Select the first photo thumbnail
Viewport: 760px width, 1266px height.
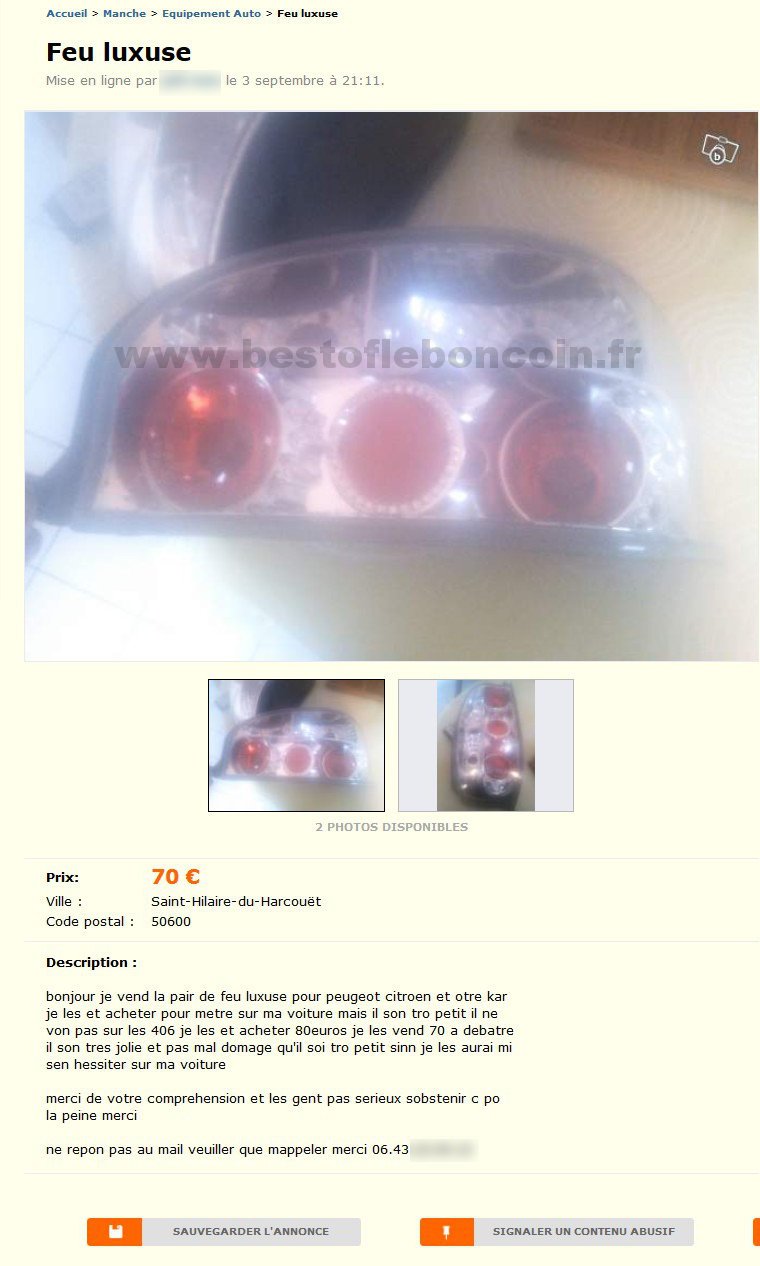click(296, 745)
